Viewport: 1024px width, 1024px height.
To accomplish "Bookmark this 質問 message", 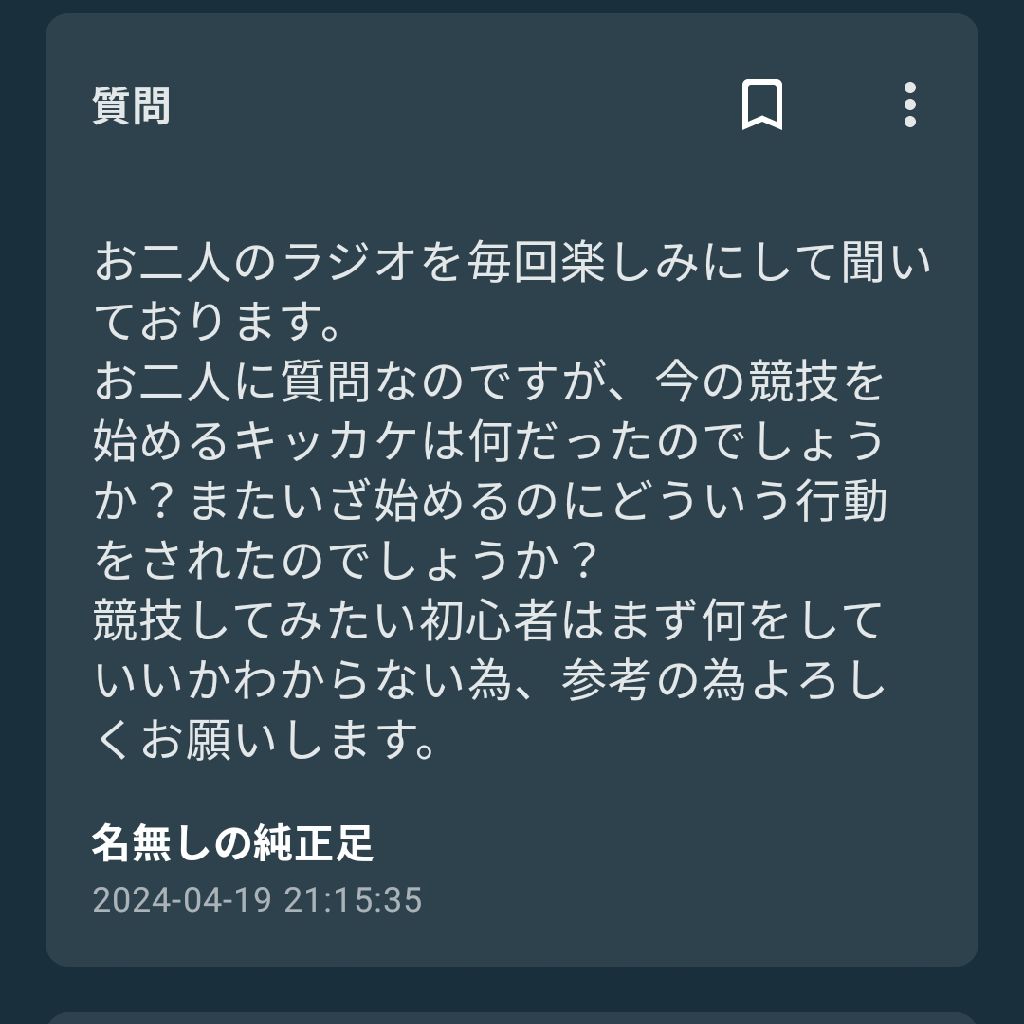I will click(x=761, y=105).
